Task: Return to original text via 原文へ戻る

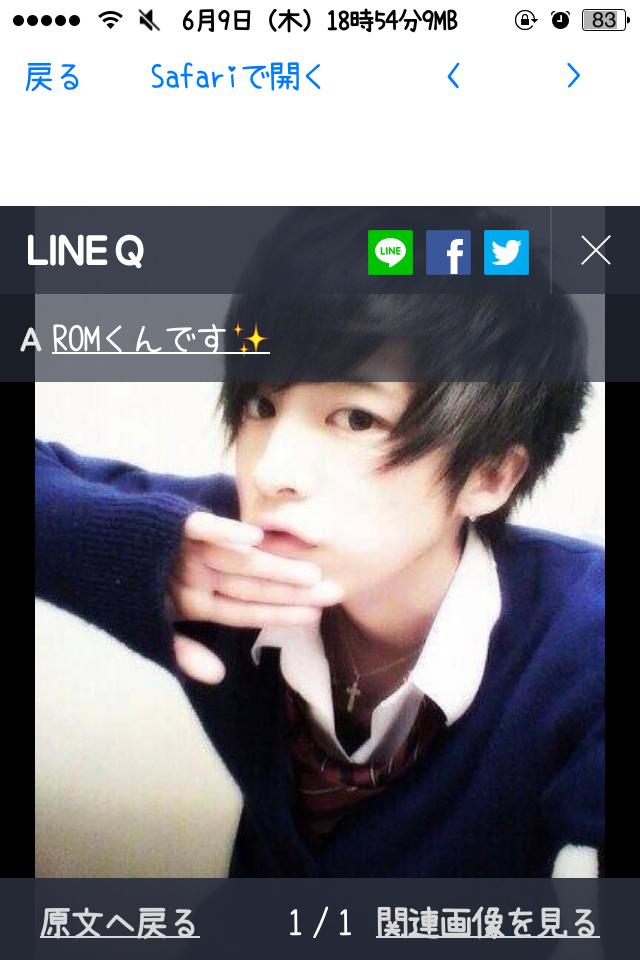Action: pos(120,923)
